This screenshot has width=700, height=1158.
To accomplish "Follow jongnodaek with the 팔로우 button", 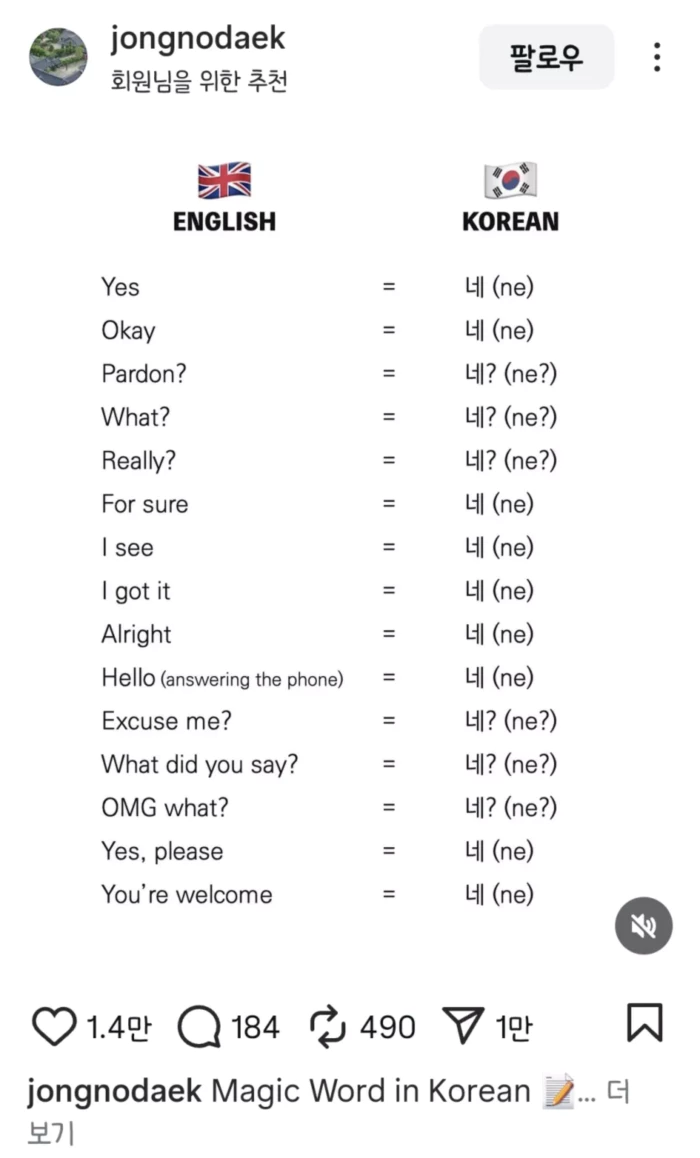I will tap(545, 57).
